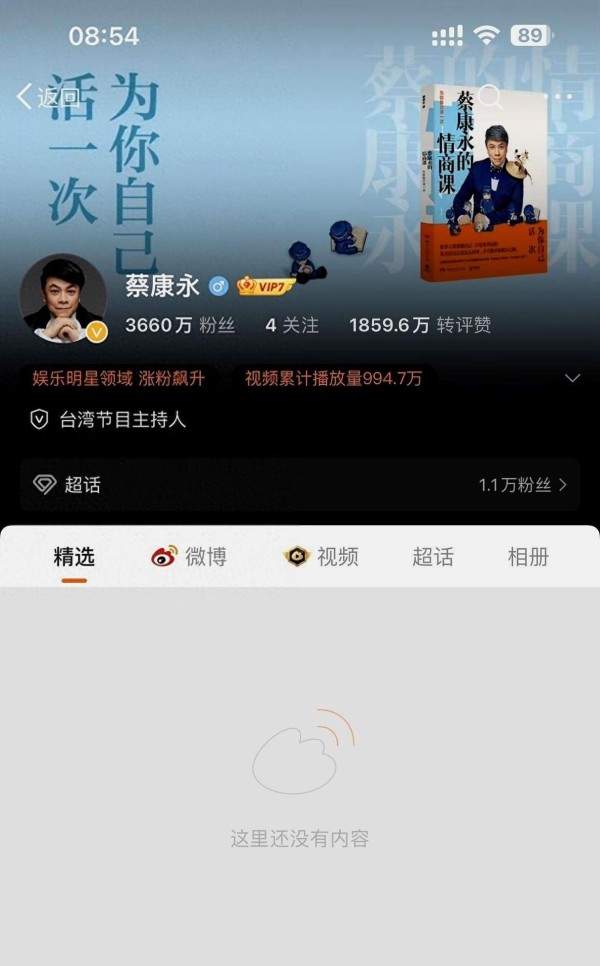Open the 相册 tab
This screenshot has height=966, width=600.
coord(528,557)
